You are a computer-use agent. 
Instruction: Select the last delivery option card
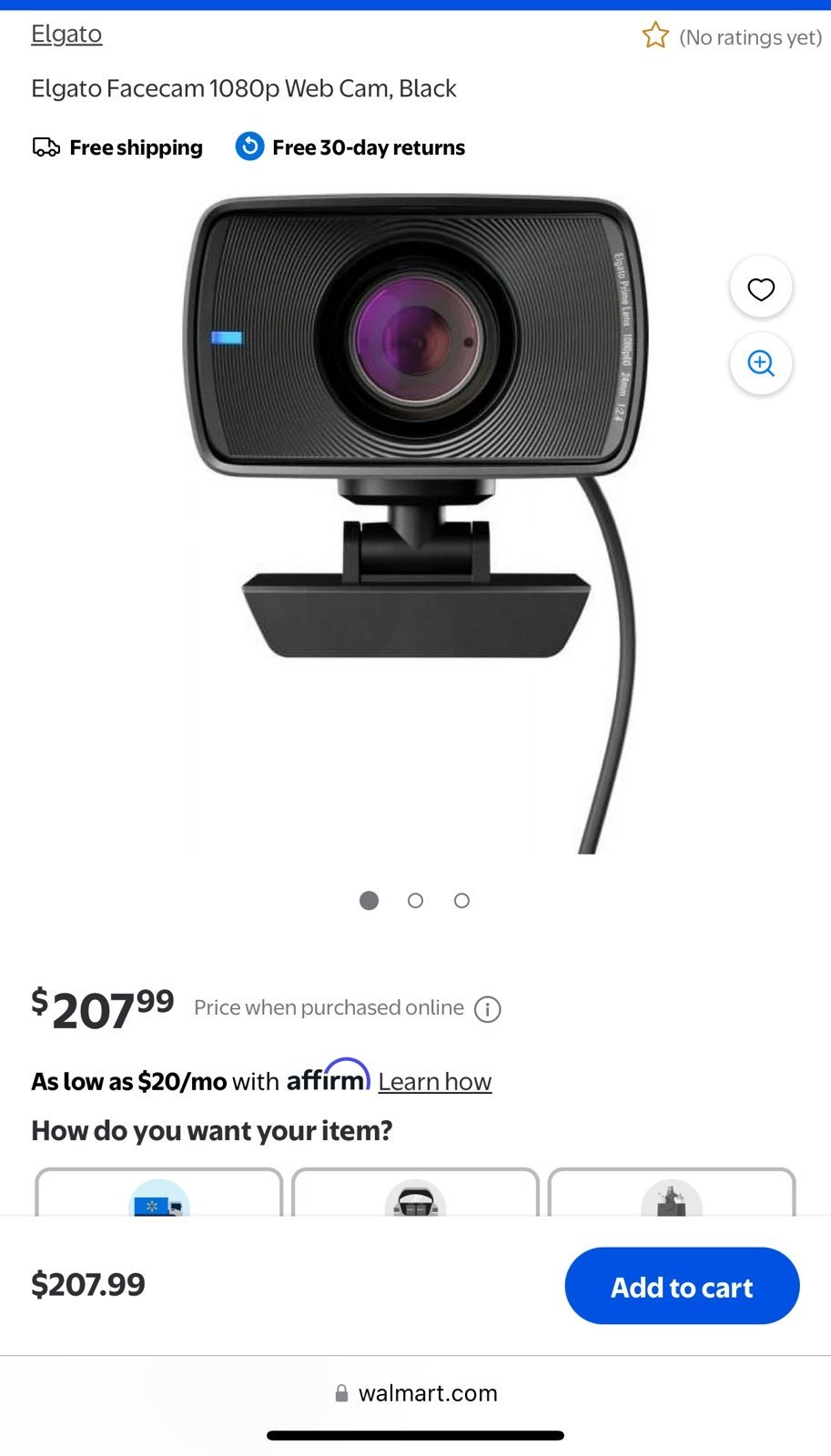(672, 1192)
